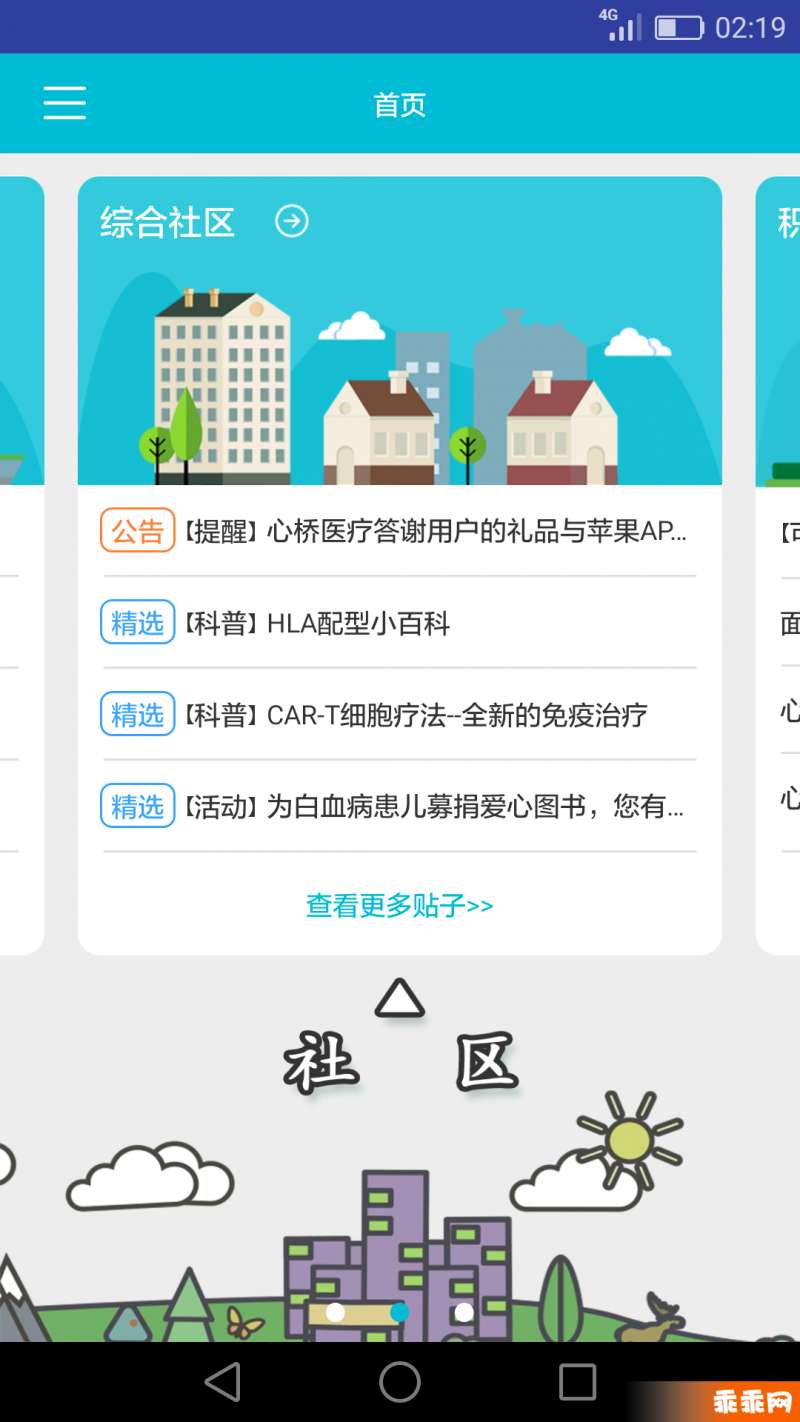
Task: Open the post CAR-T细胞疗法
Action: (400, 715)
